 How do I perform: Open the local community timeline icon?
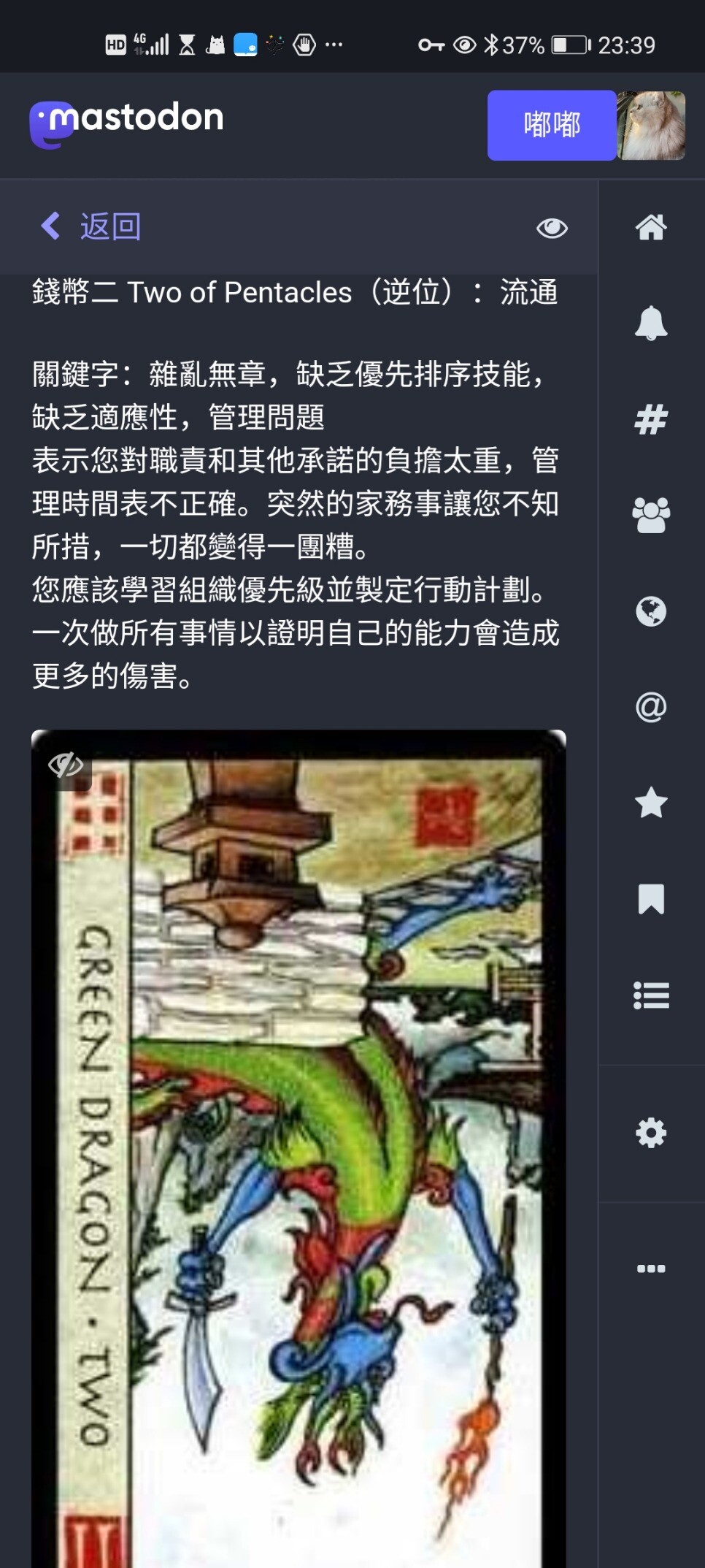[651, 515]
